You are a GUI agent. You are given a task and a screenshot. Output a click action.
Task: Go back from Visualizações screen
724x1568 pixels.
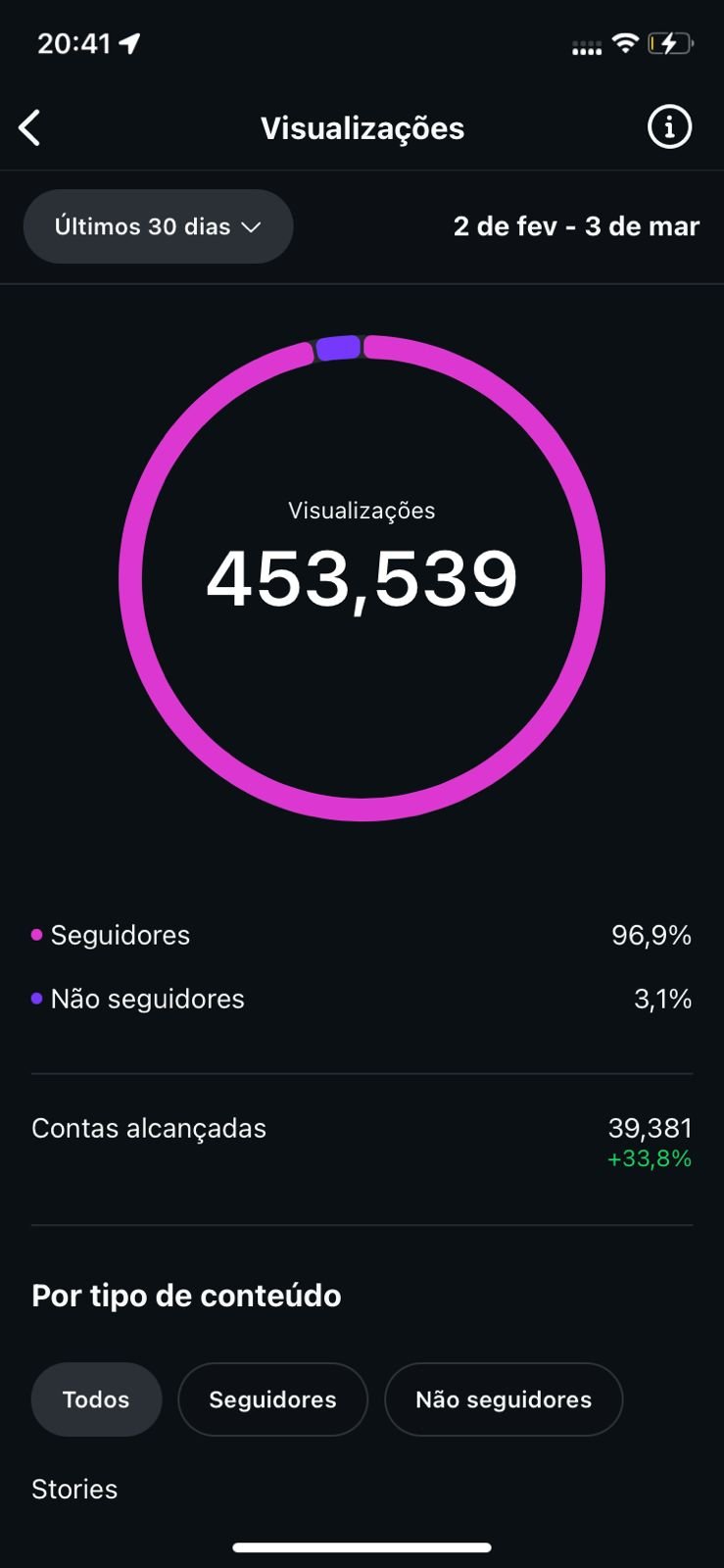[x=30, y=127]
